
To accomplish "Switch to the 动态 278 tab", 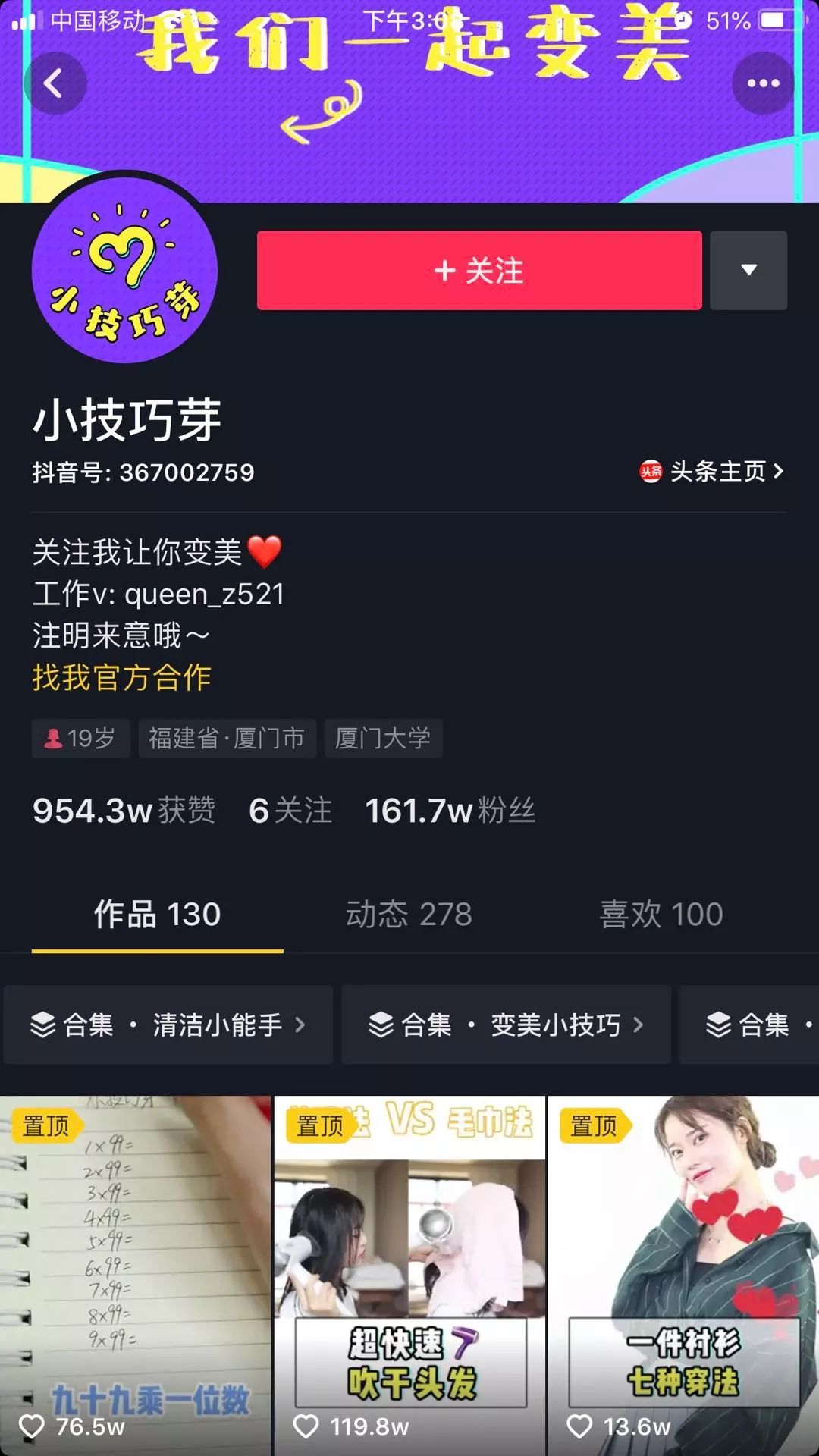I will [x=409, y=915].
